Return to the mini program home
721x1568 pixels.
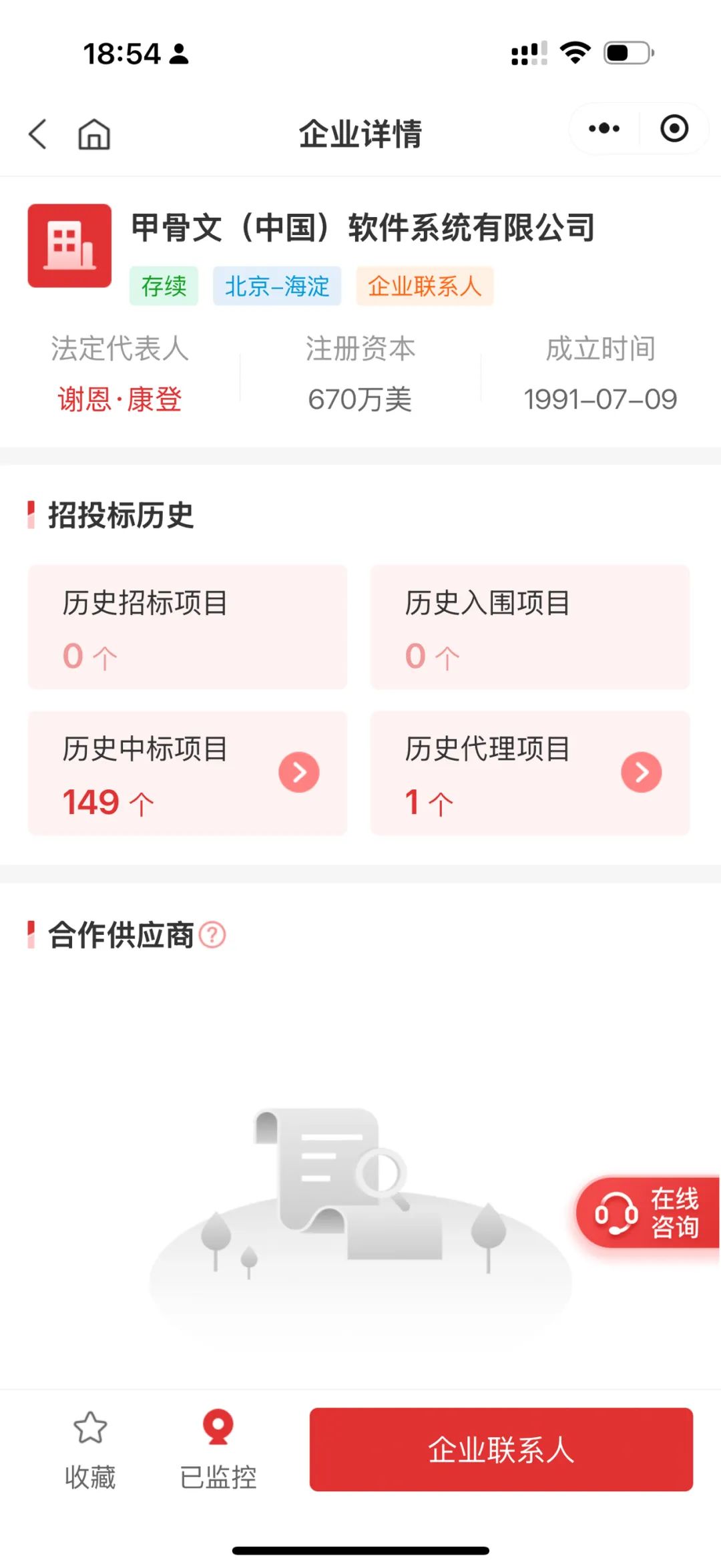coord(94,134)
